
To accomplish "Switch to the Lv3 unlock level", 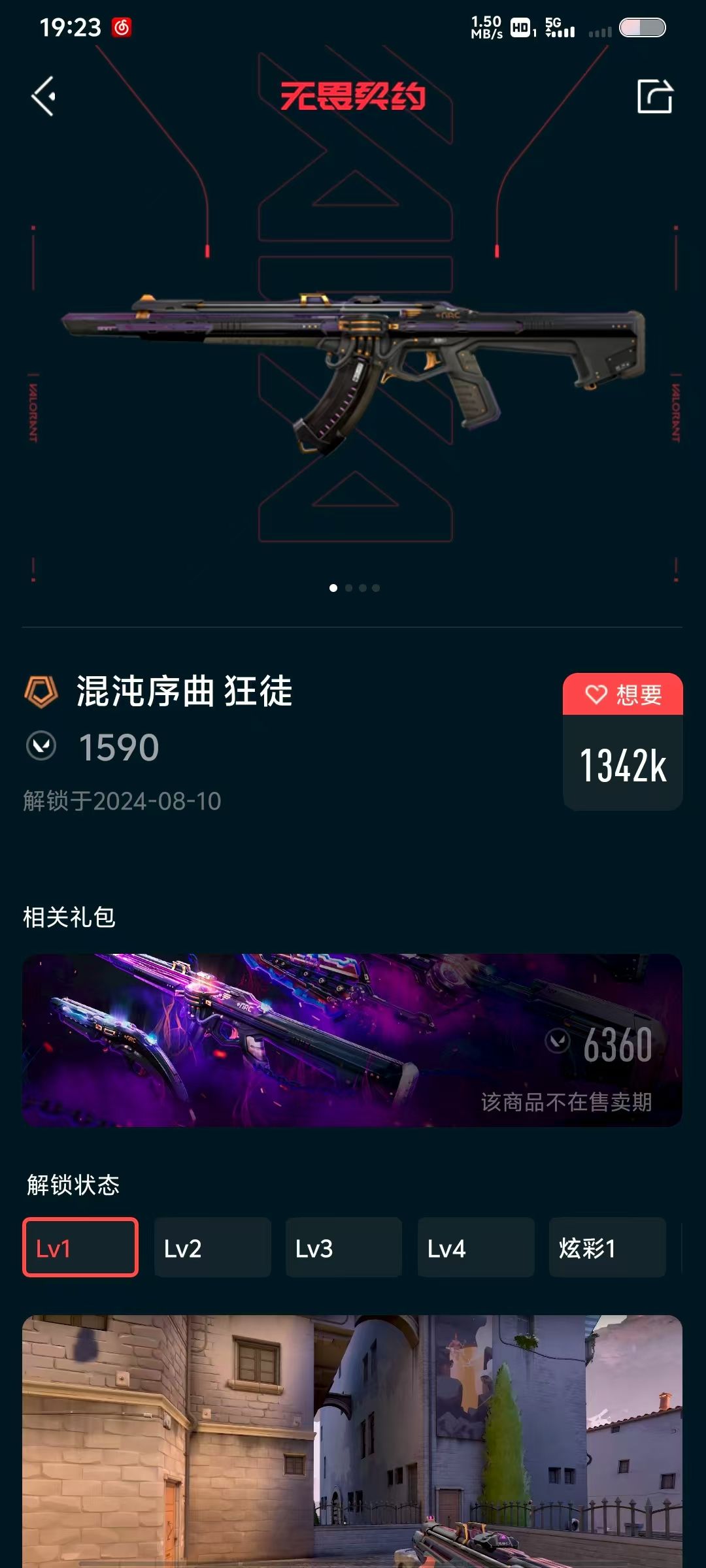I will 344,1247.
